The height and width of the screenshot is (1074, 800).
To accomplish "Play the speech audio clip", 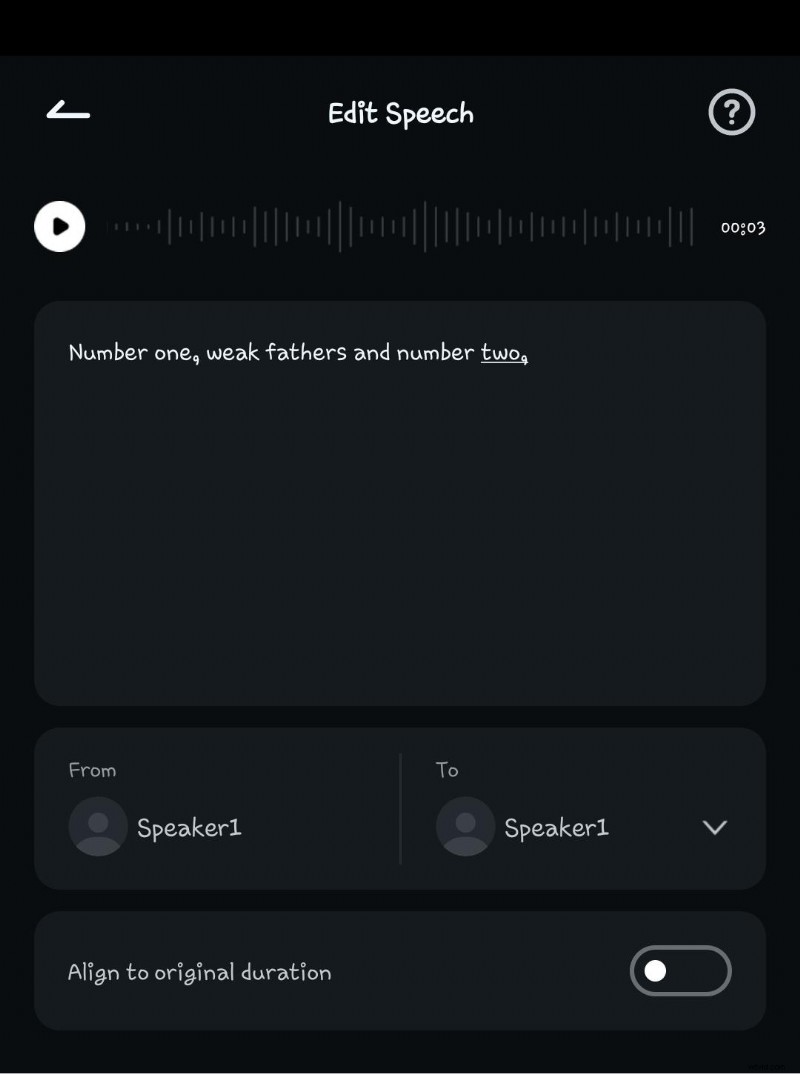I will coord(60,226).
